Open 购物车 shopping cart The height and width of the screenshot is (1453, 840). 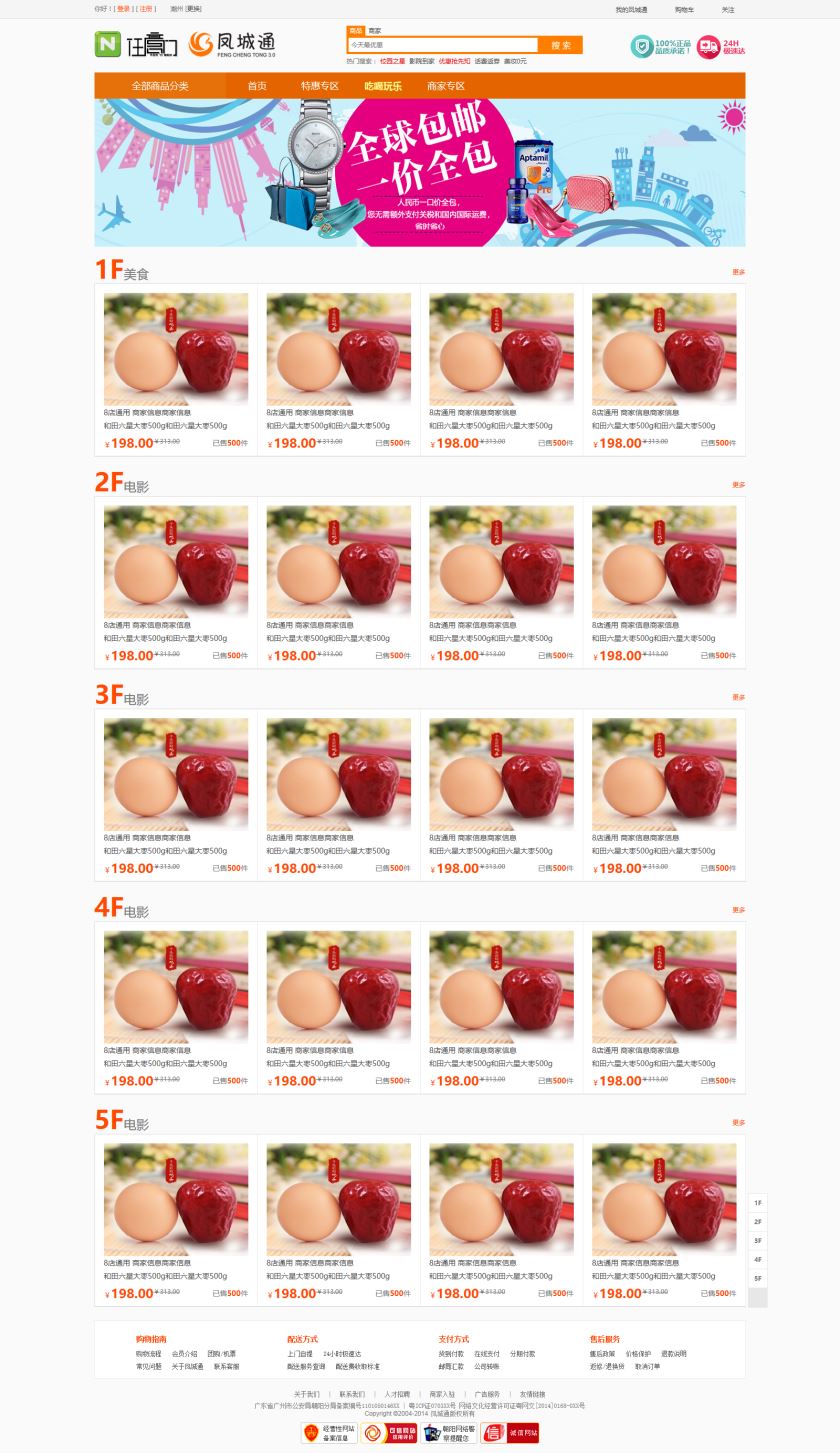point(684,10)
